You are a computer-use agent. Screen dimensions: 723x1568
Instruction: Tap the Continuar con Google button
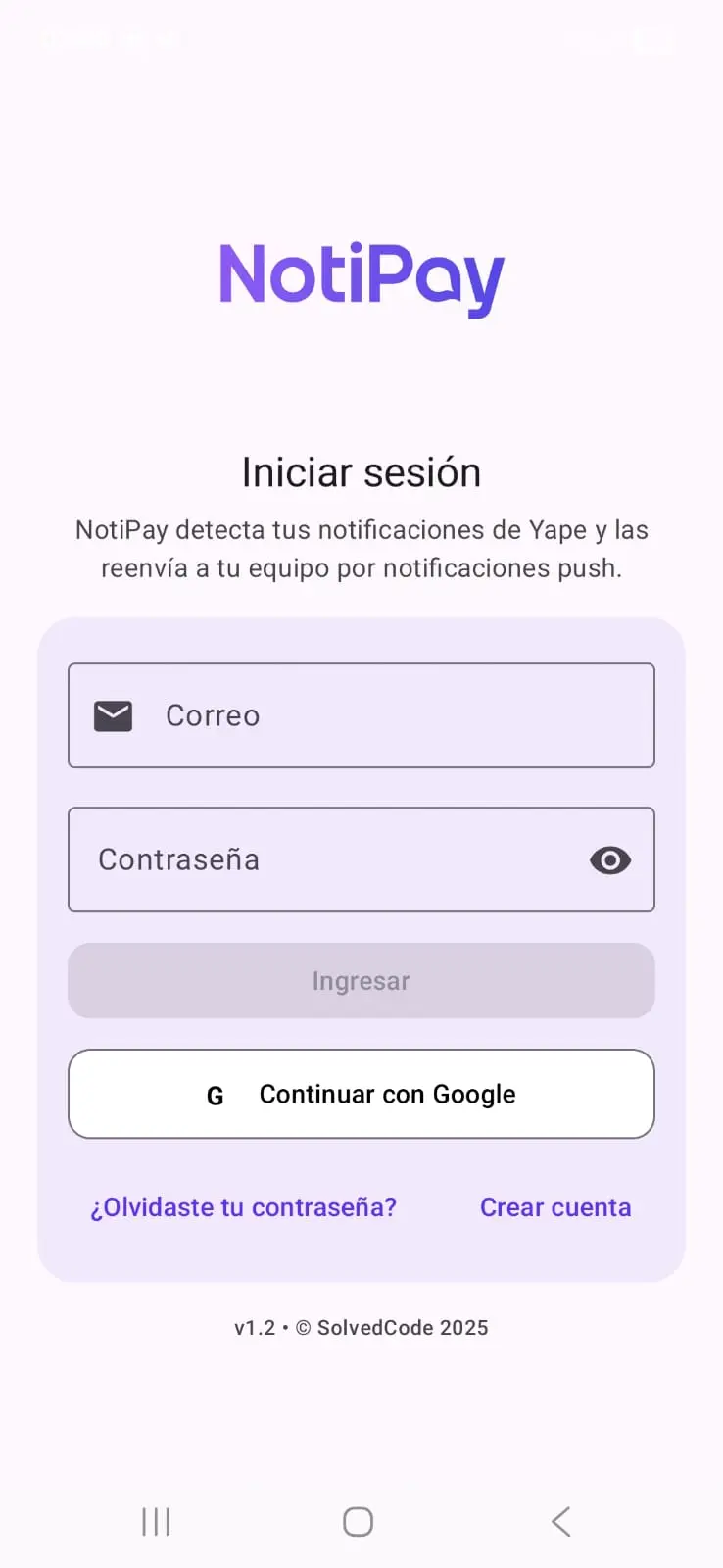361,1095
